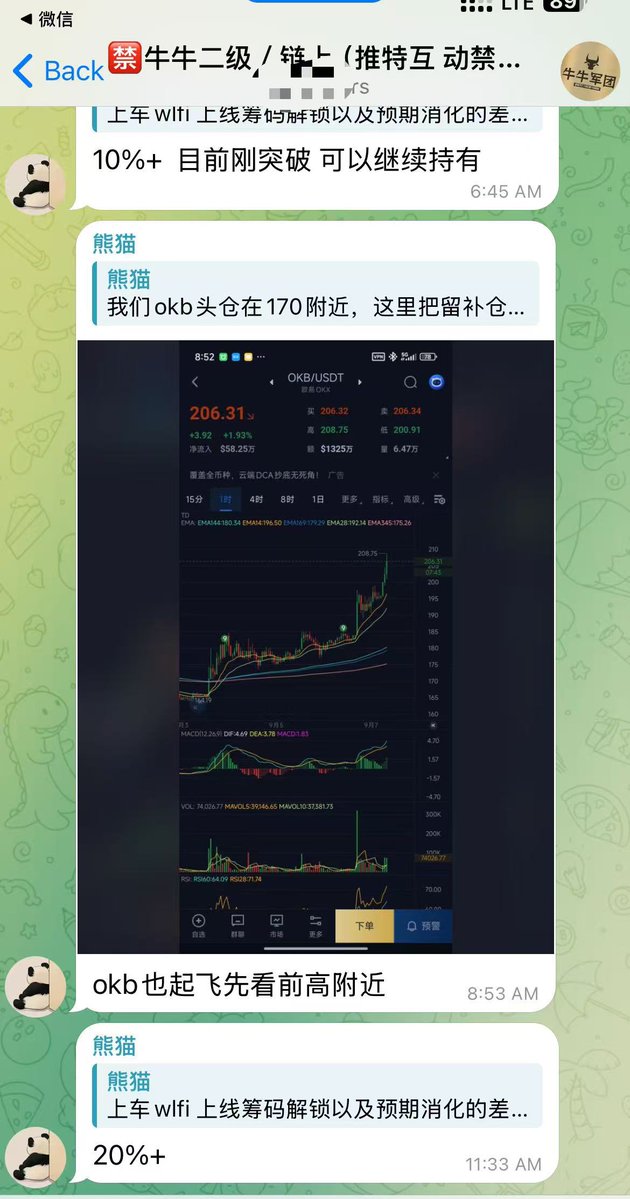
Task: Jump to quoted wlfi message above "20%+"
Action: 316,1096
